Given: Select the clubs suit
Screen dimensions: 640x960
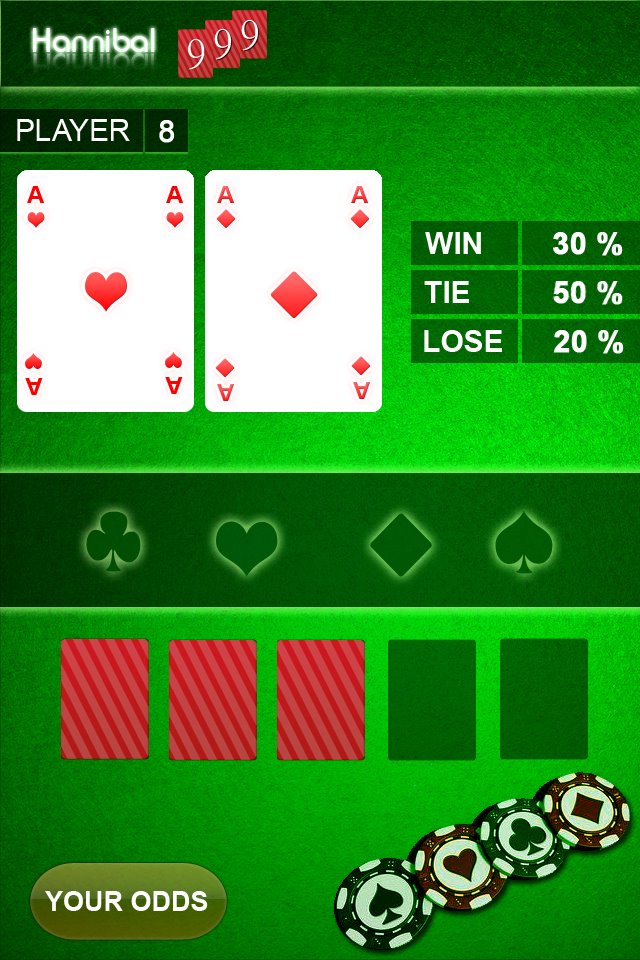Looking at the screenshot, I should click(x=113, y=543).
